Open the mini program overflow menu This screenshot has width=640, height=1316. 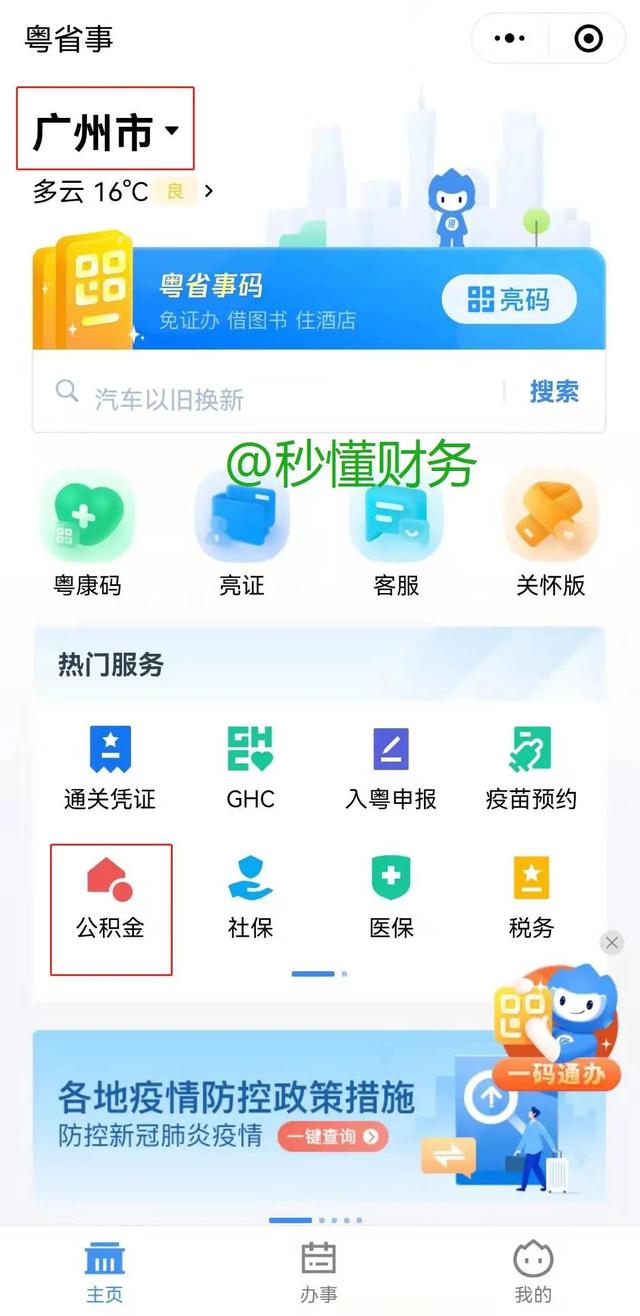(510, 39)
